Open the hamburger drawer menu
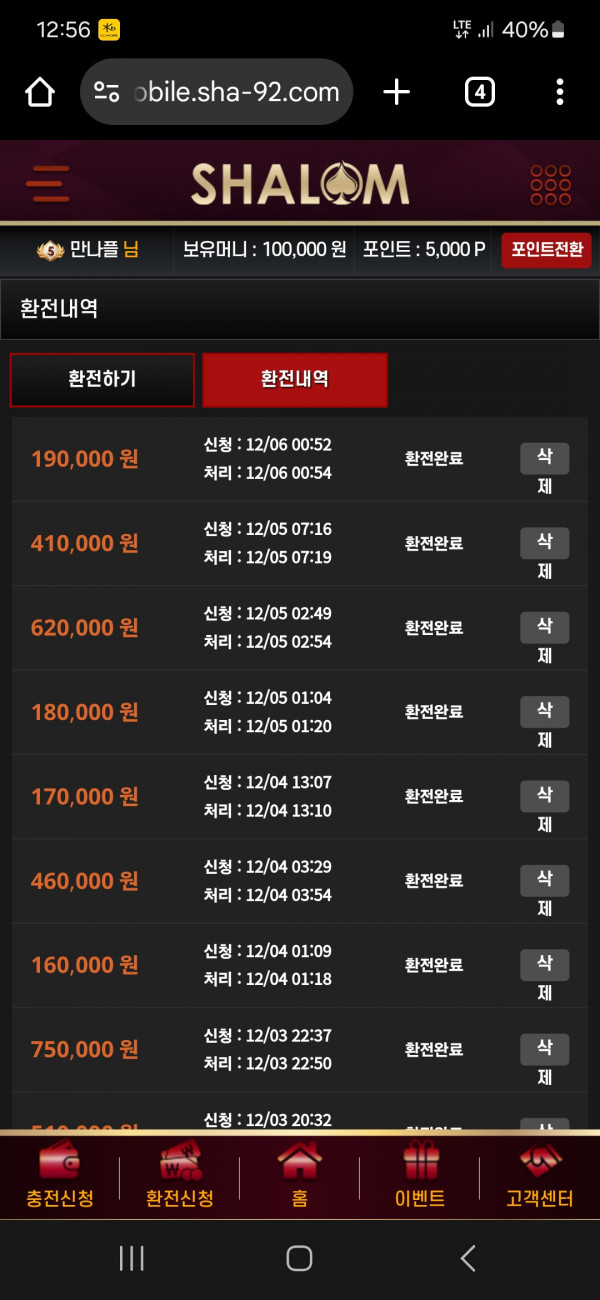 [47, 184]
